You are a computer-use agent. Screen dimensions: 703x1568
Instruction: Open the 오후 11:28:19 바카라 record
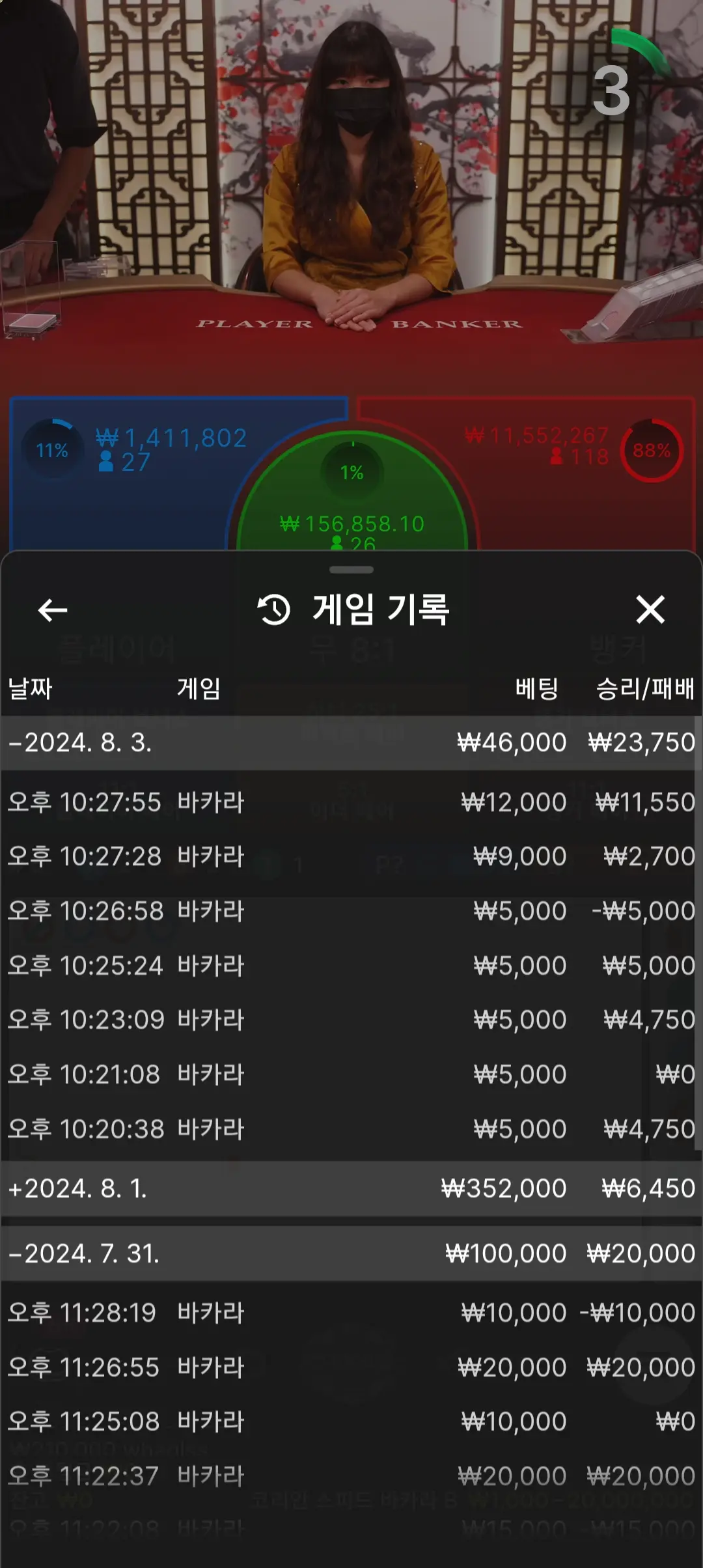point(351,1313)
